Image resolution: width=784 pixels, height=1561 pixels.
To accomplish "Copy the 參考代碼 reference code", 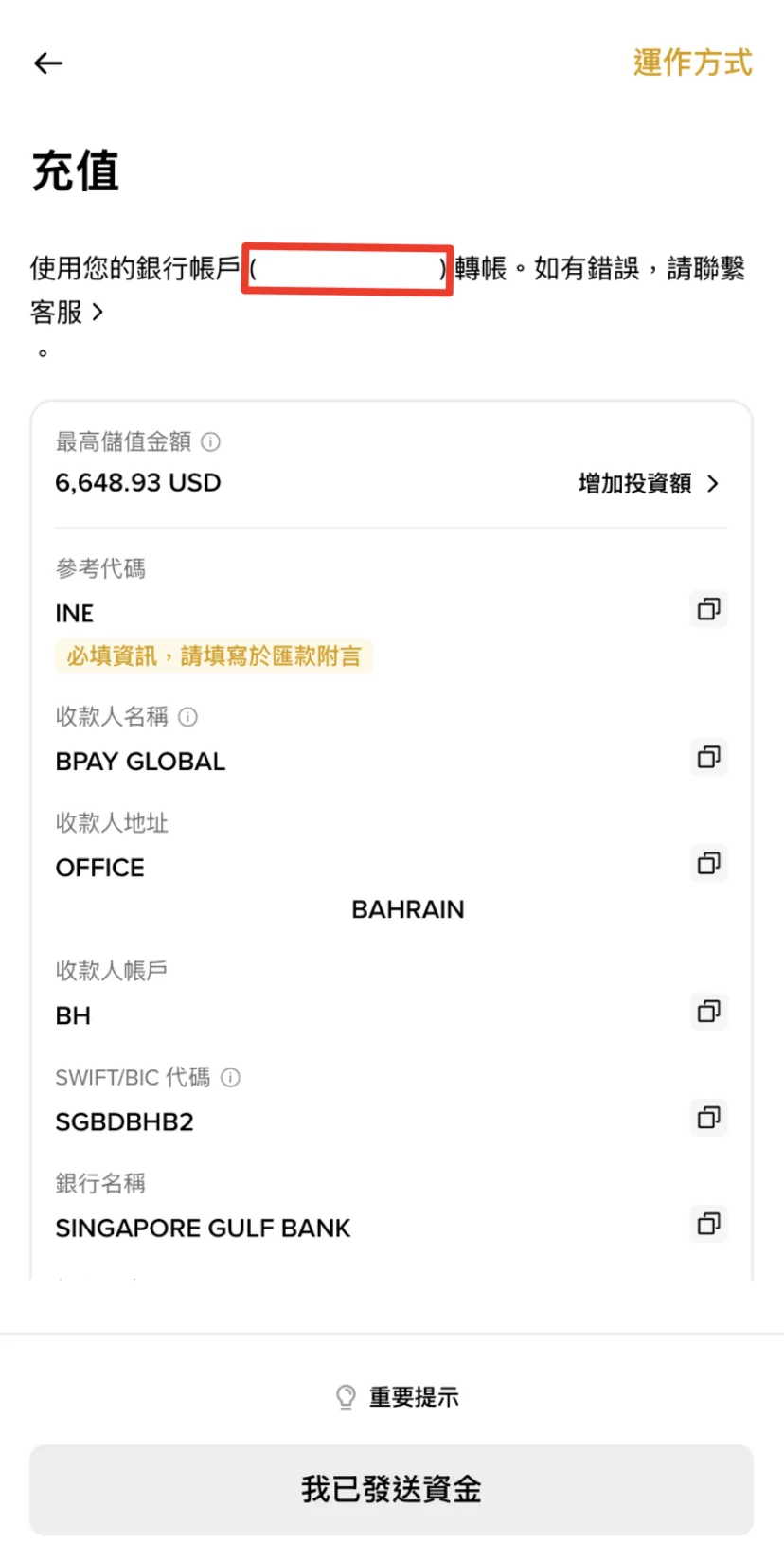I will point(708,608).
